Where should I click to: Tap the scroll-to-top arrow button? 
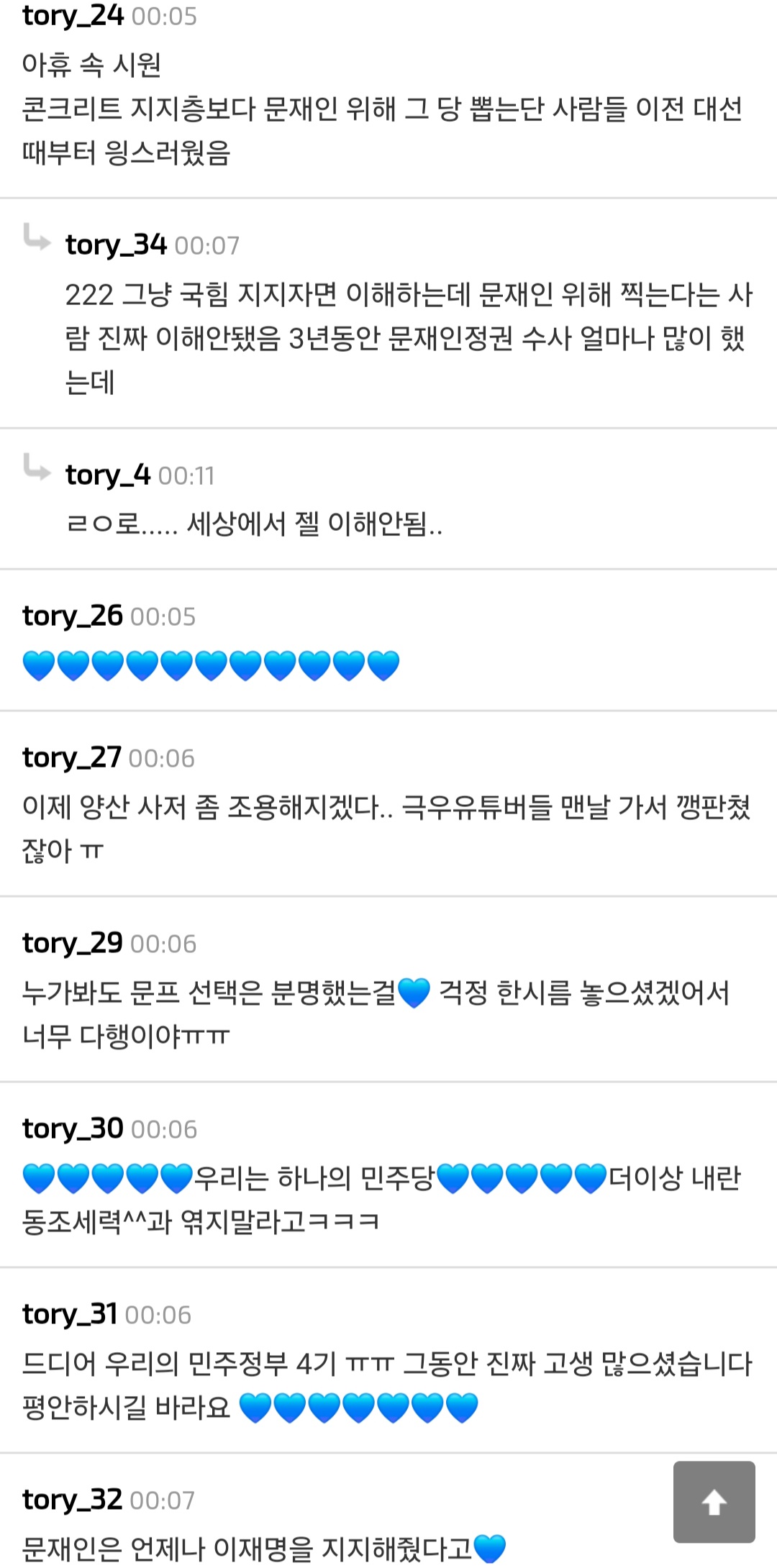tap(714, 1502)
